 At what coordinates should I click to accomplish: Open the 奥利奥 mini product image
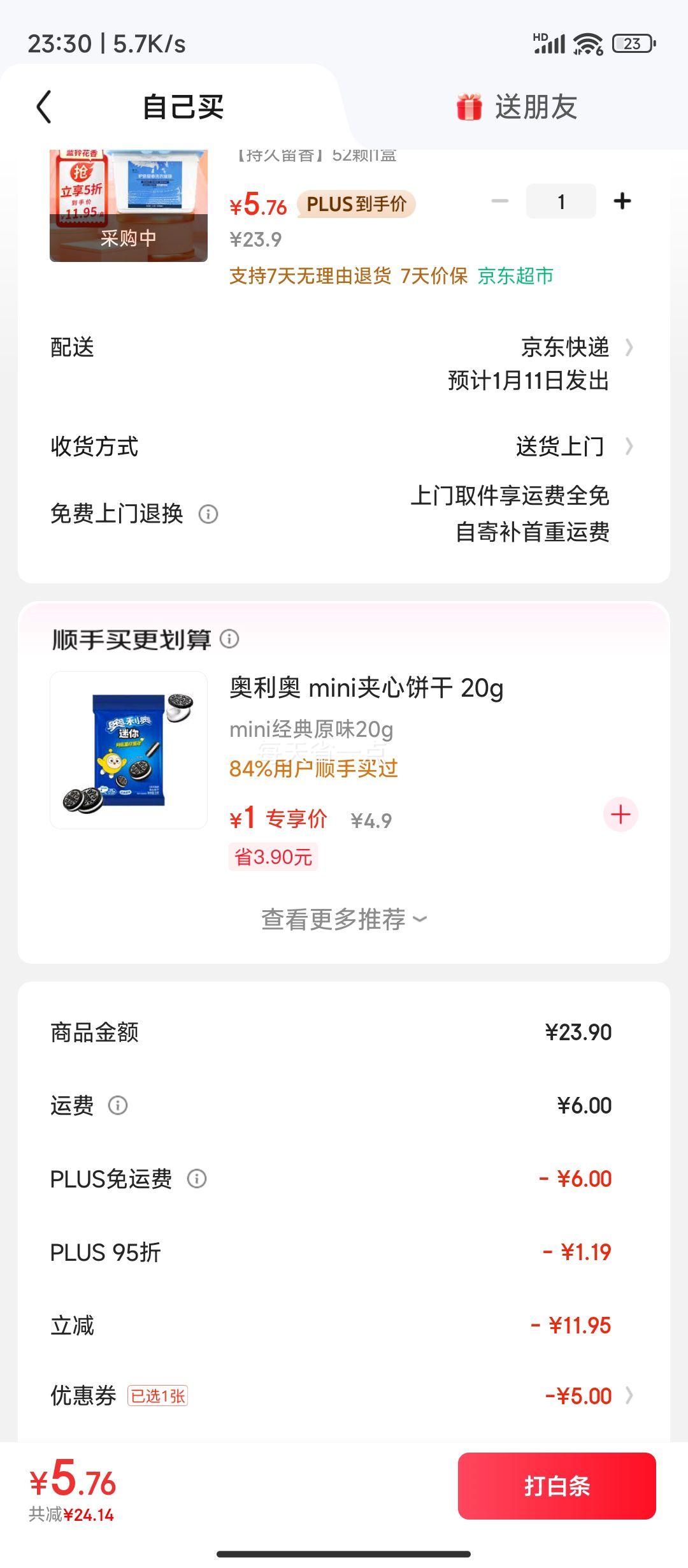pos(129,750)
